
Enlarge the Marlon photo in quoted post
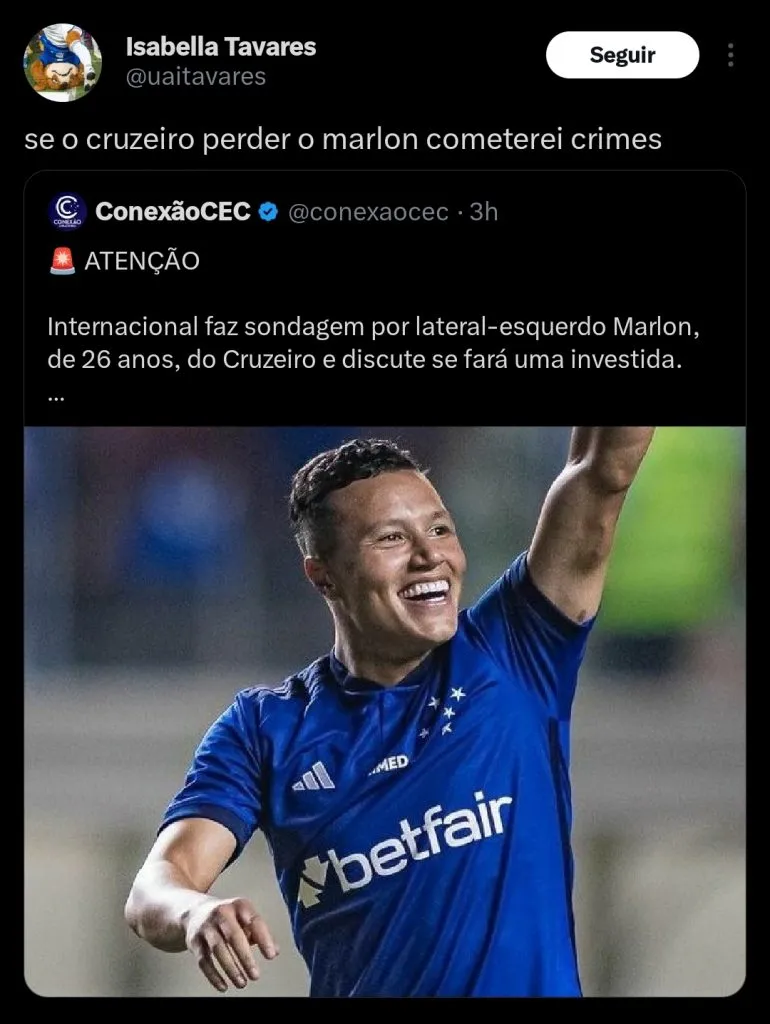(x=385, y=710)
